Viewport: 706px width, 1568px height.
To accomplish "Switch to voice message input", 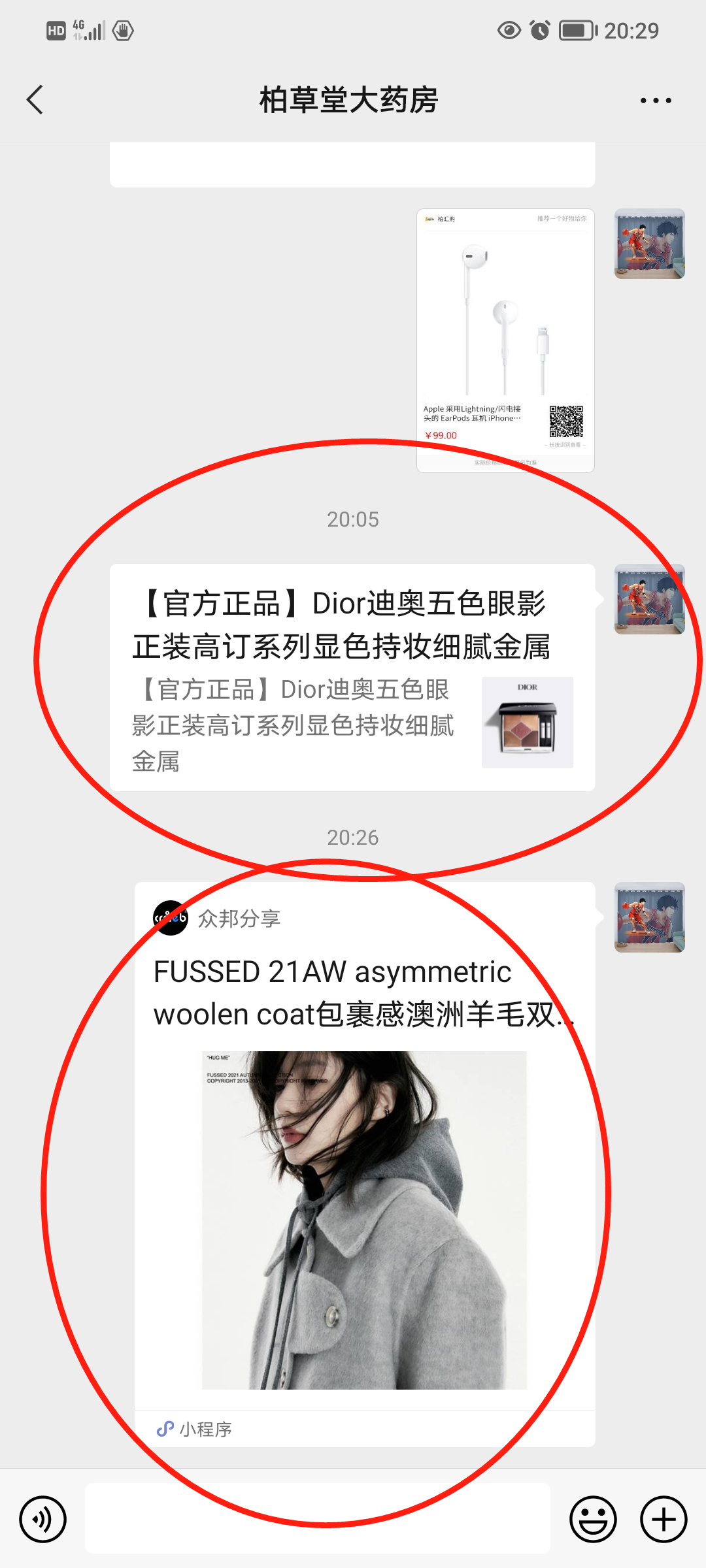I will click(43, 1519).
